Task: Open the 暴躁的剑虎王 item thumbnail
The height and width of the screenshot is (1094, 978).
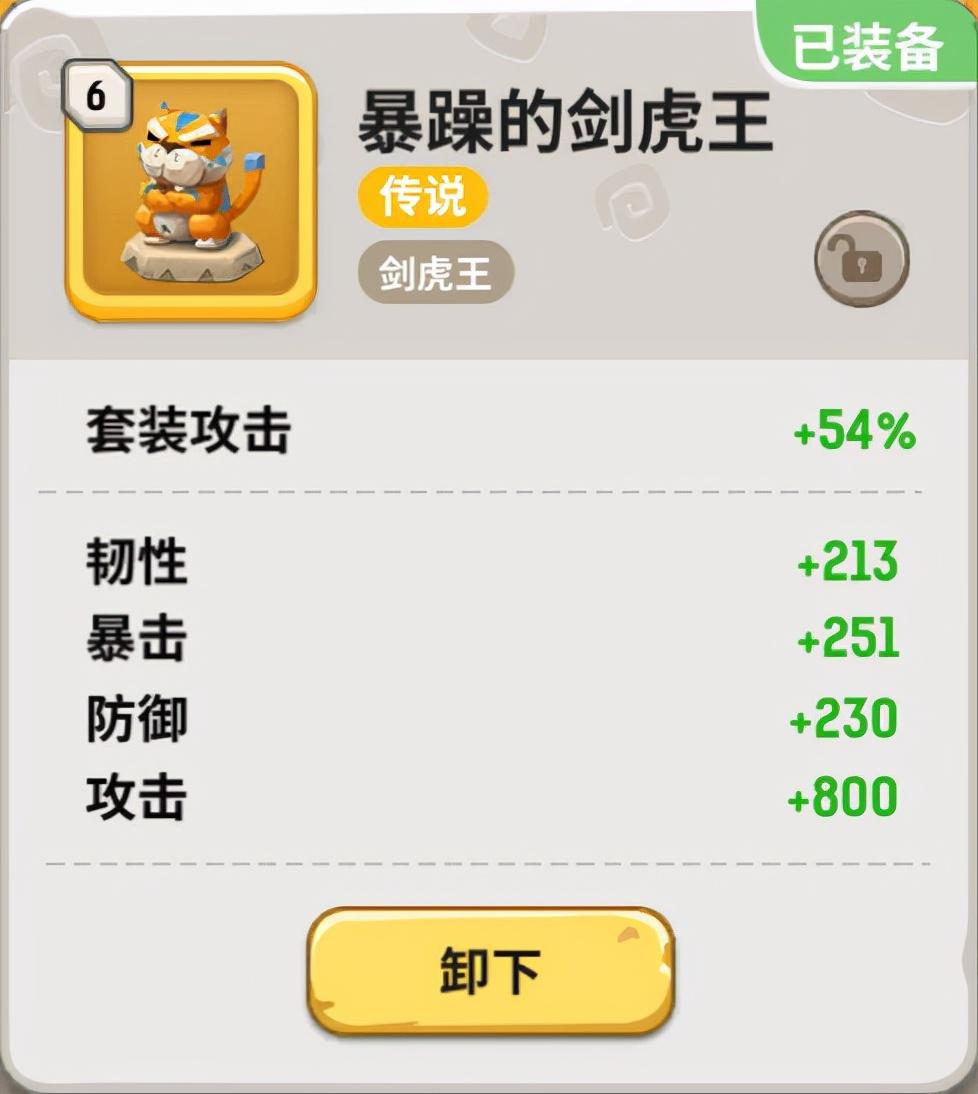Action: 191,190
